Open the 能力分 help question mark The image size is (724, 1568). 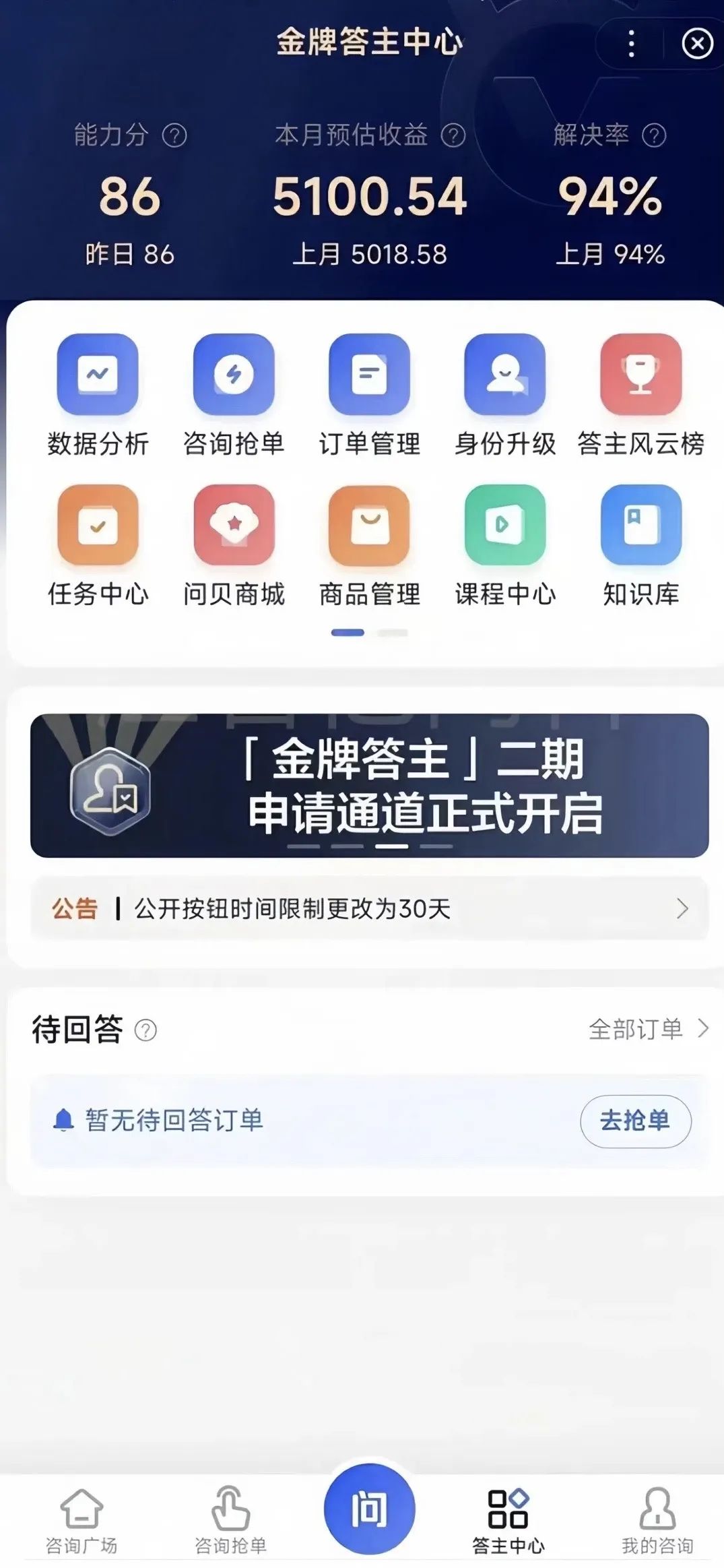pyautogui.click(x=174, y=135)
